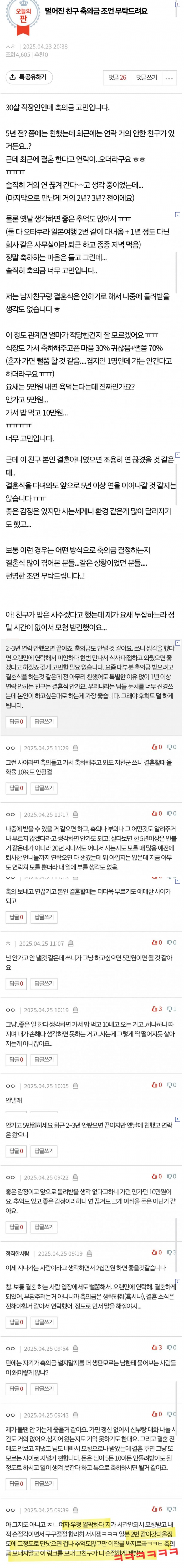Open the 댓글 26 comments list
This screenshot has width=184, height=1568.
pos(116,78)
